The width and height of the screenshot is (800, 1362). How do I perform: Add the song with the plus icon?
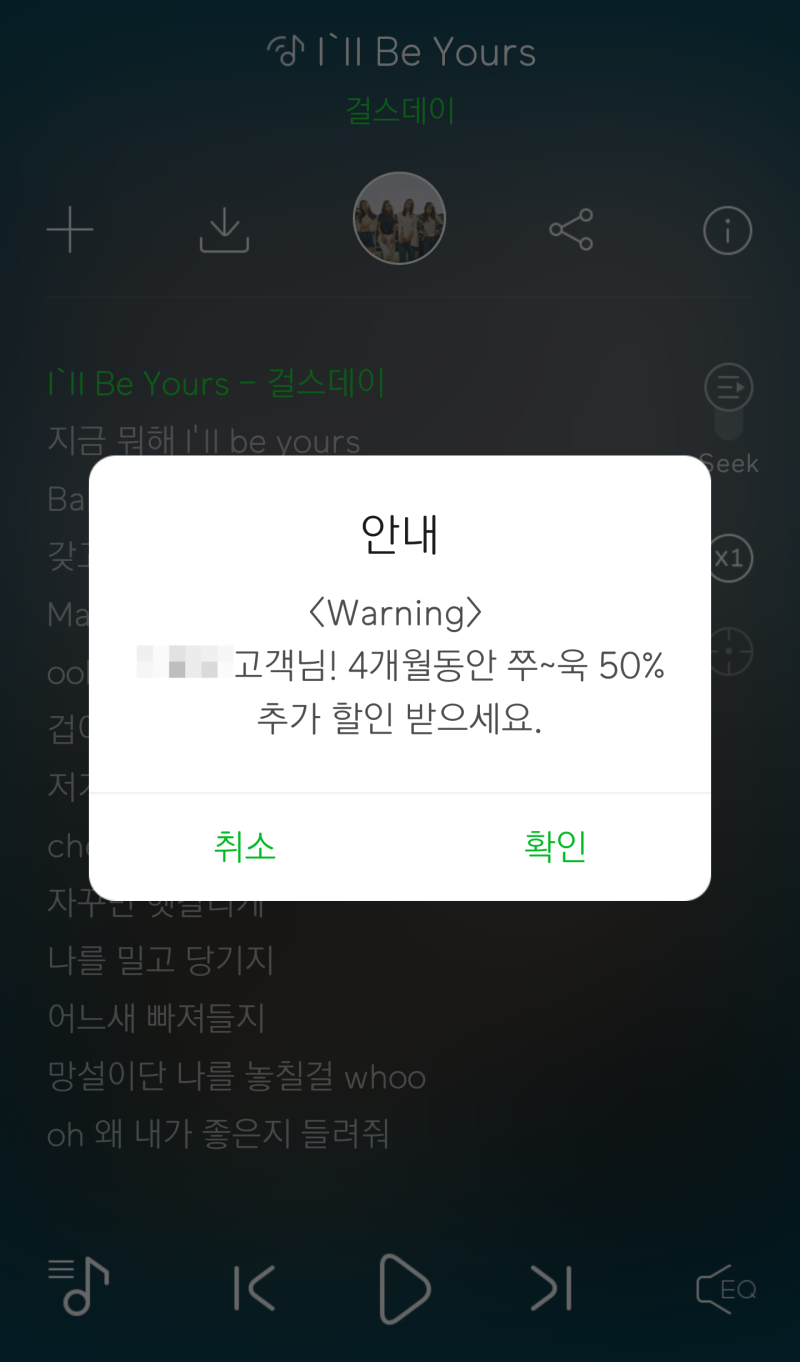click(70, 231)
